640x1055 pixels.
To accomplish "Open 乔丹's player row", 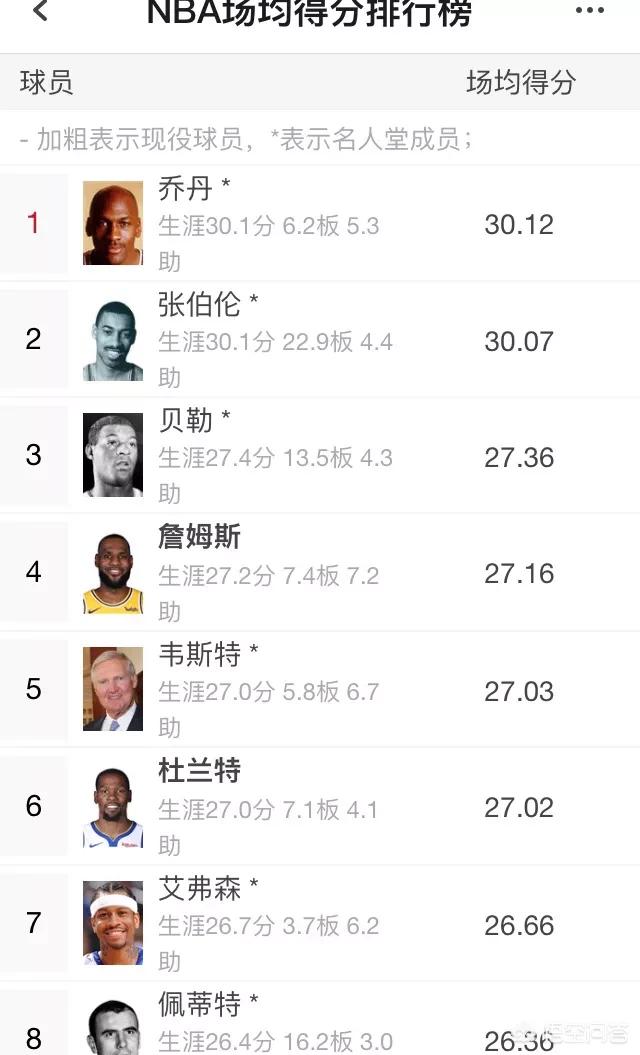I will tap(320, 223).
